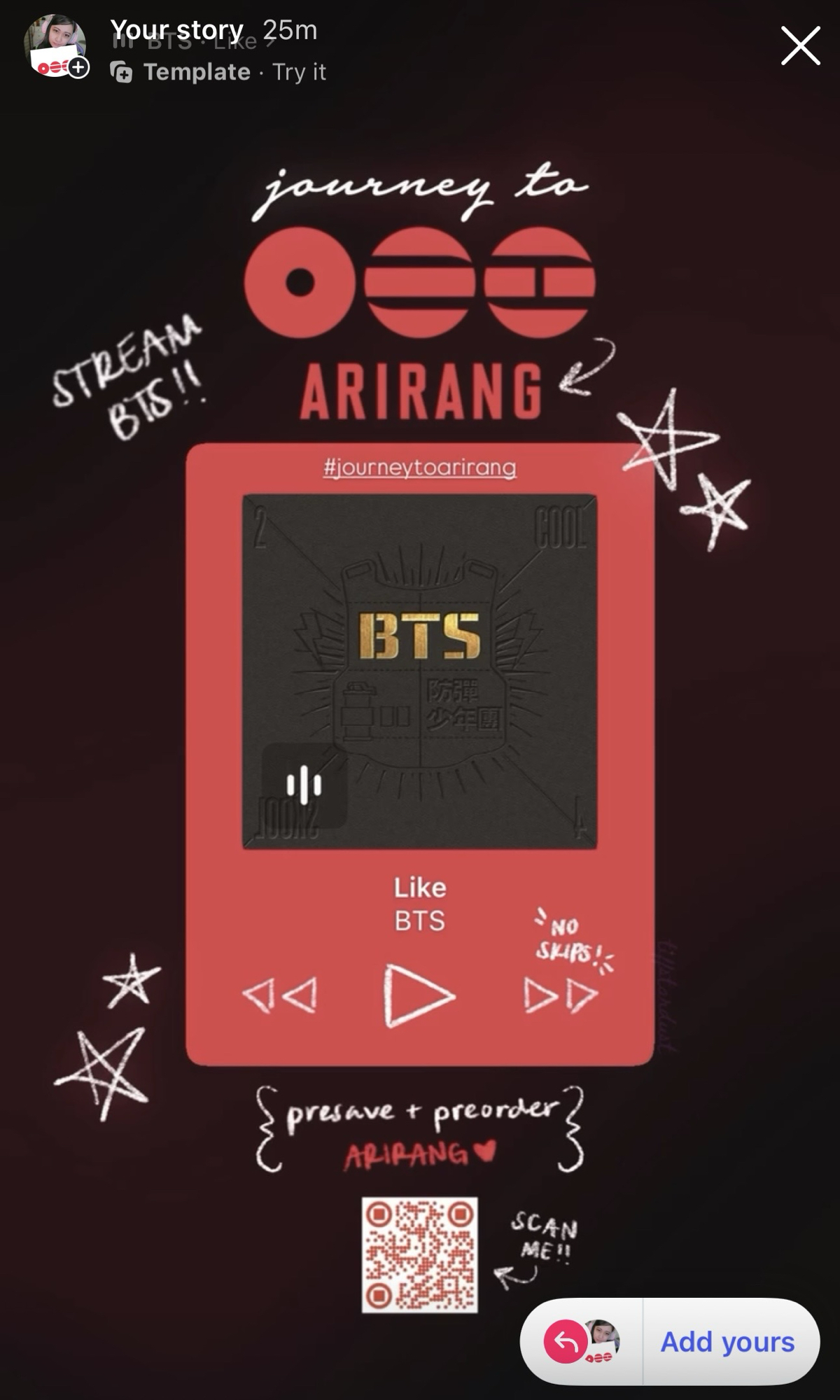Try the story template
The image size is (840, 1400).
[299, 72]
